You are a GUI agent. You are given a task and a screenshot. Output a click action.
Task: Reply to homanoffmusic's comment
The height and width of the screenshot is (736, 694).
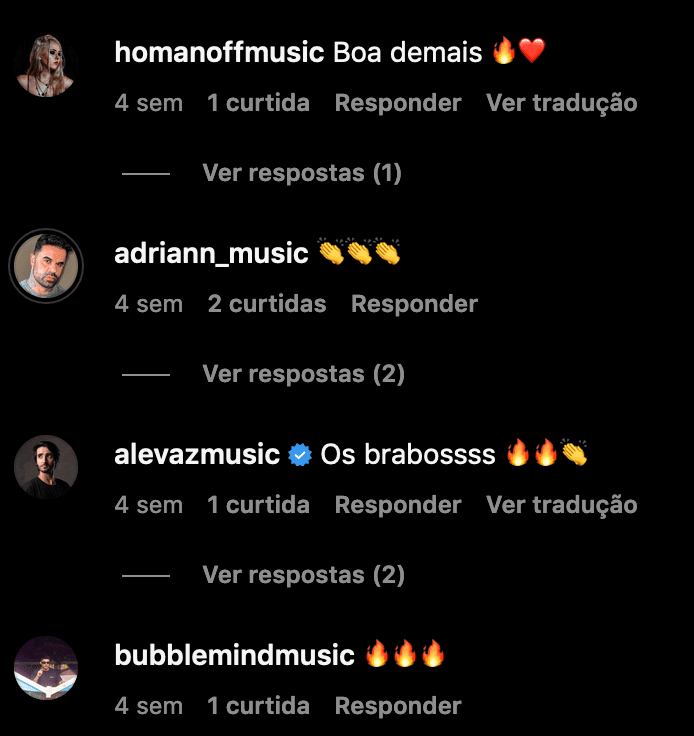click(x=398, y=103)
